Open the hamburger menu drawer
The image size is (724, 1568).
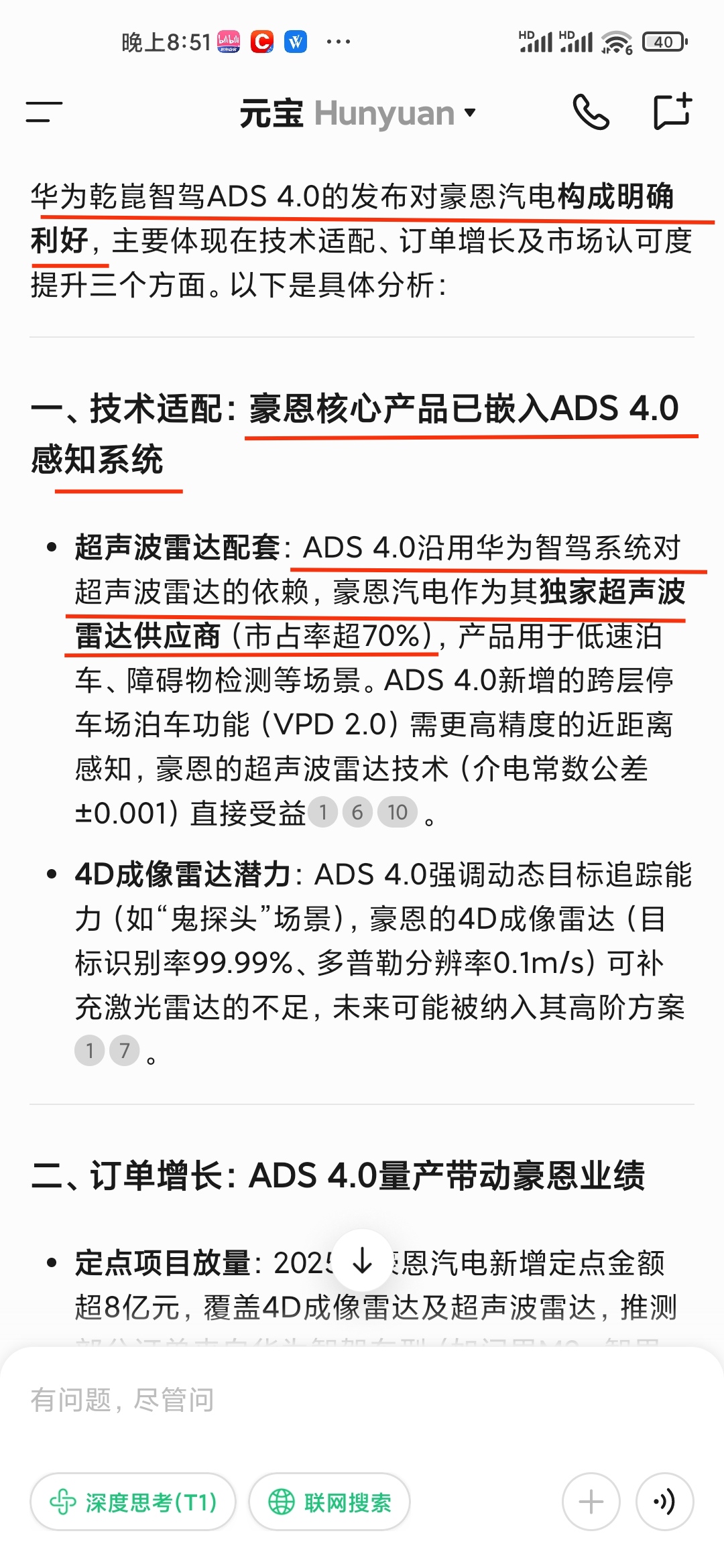click(x=44, y=112)
